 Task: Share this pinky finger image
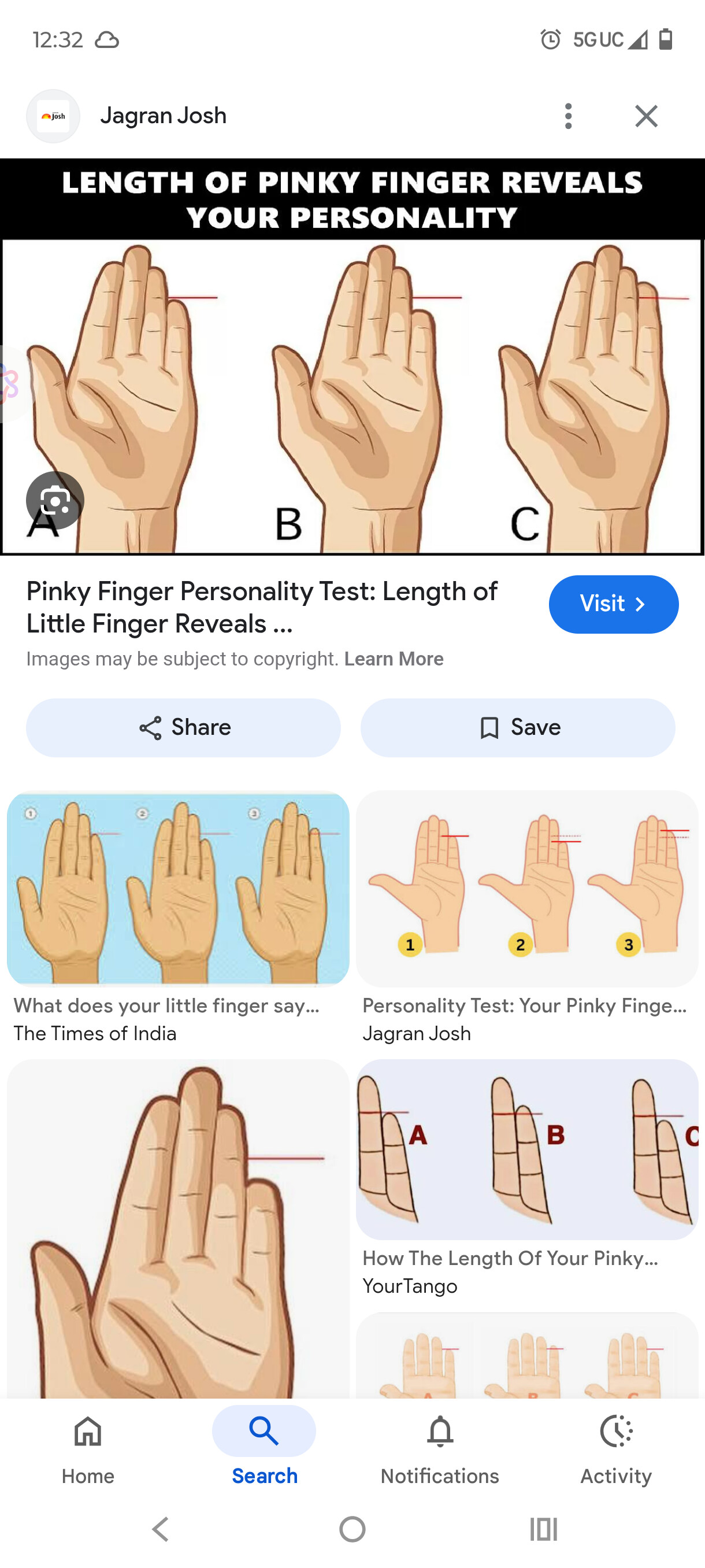183,727
